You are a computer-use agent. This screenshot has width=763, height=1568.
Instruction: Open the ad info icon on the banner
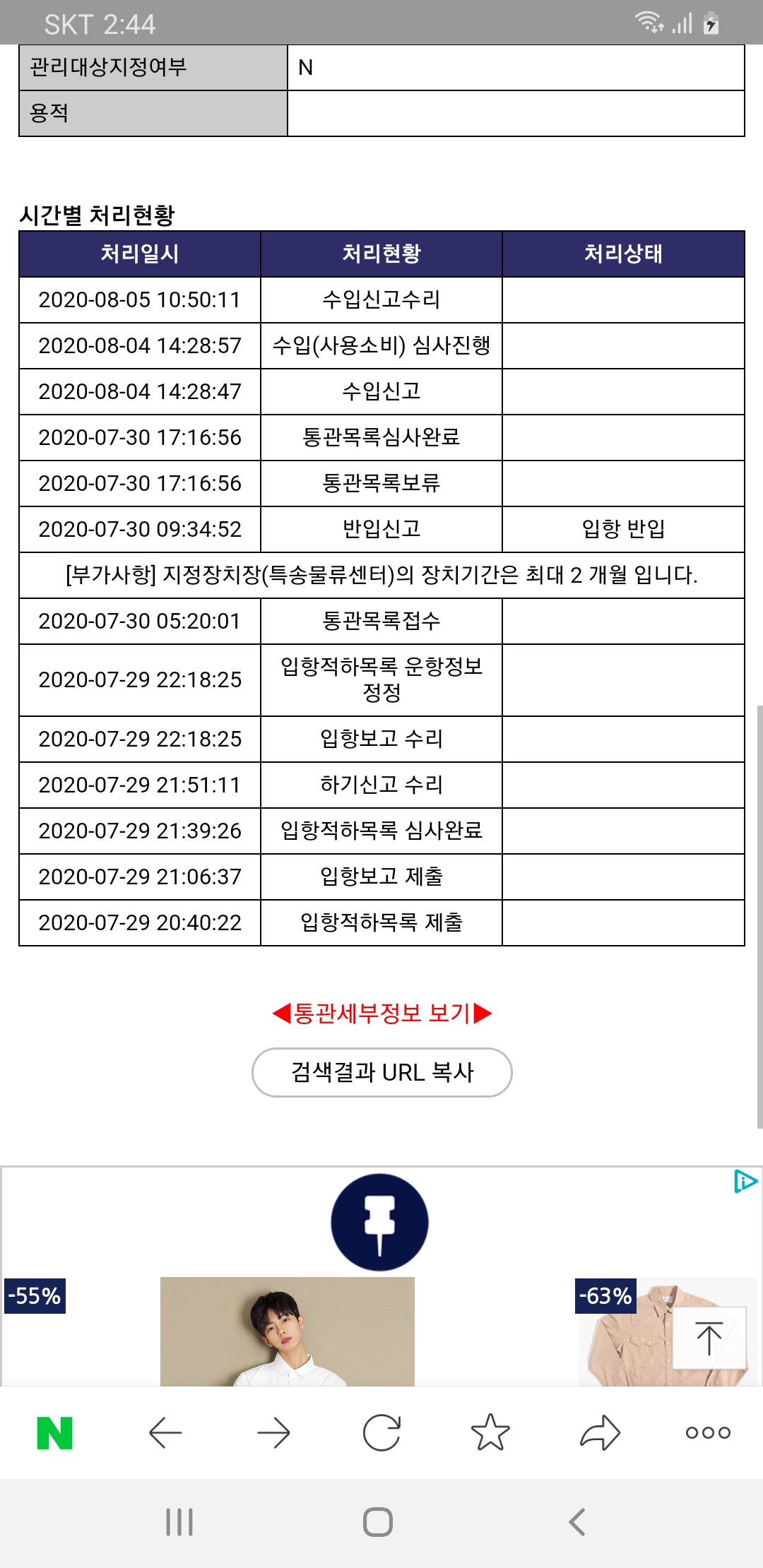[x=745, y=1181]
